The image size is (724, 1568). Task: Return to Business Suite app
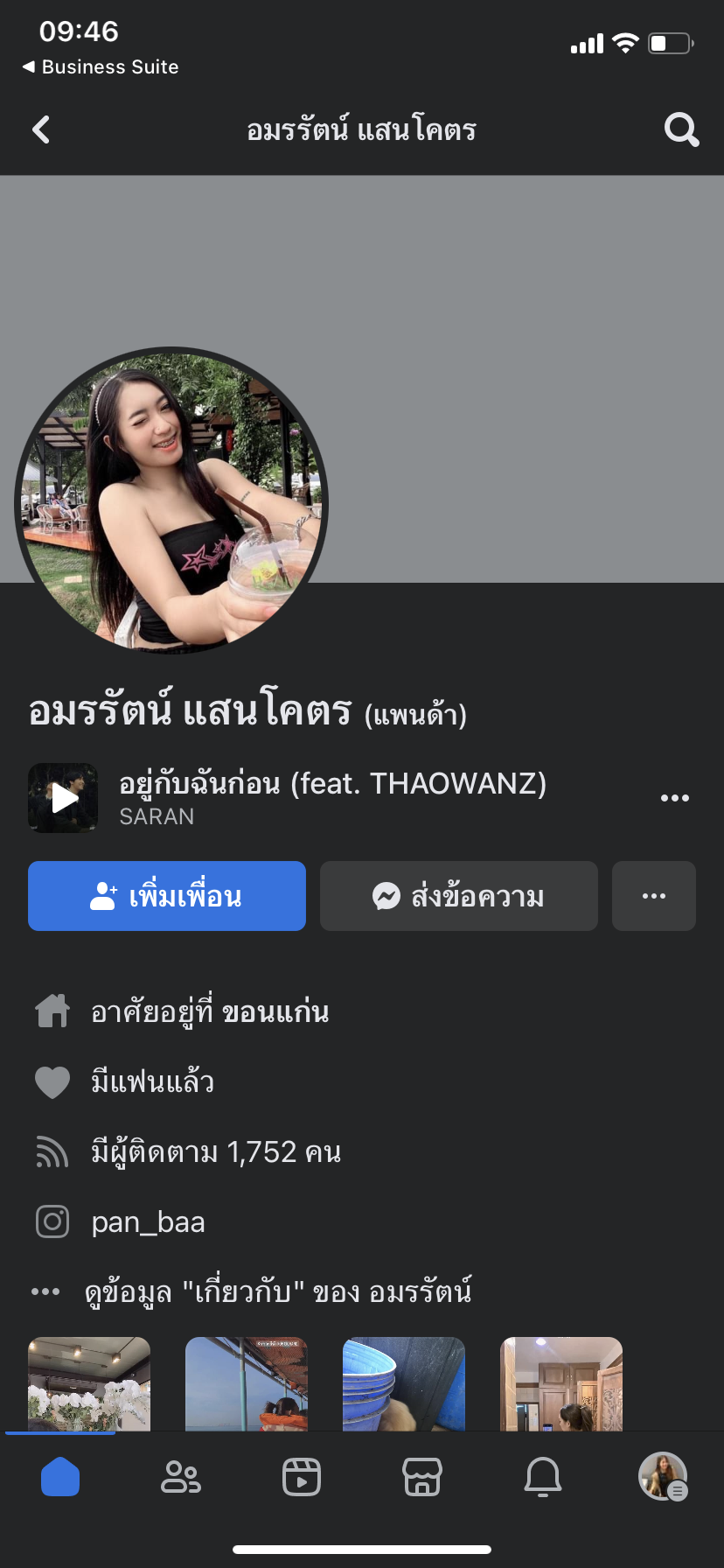[101, 67]
